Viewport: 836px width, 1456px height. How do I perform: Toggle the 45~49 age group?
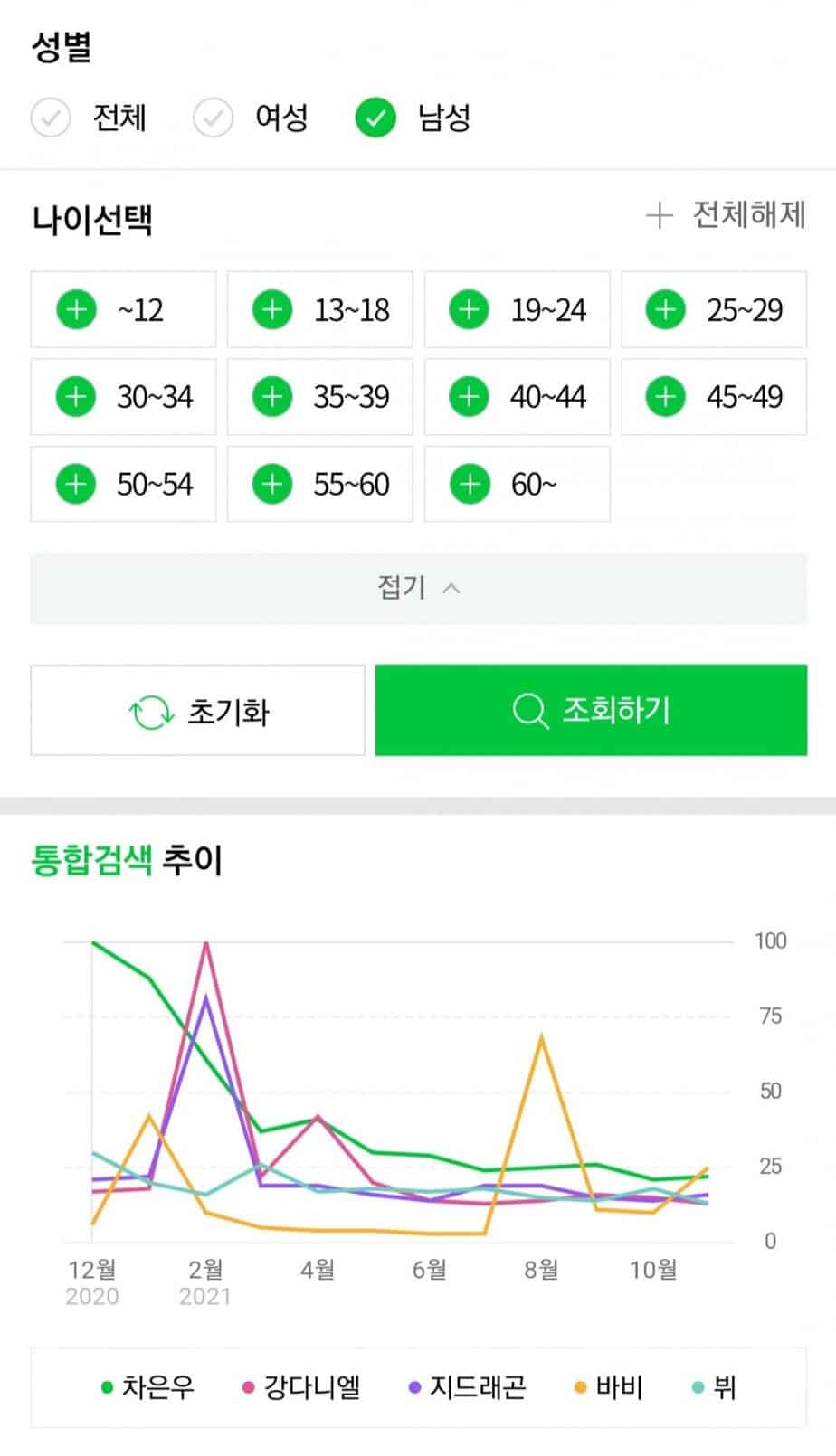(713, 396)
